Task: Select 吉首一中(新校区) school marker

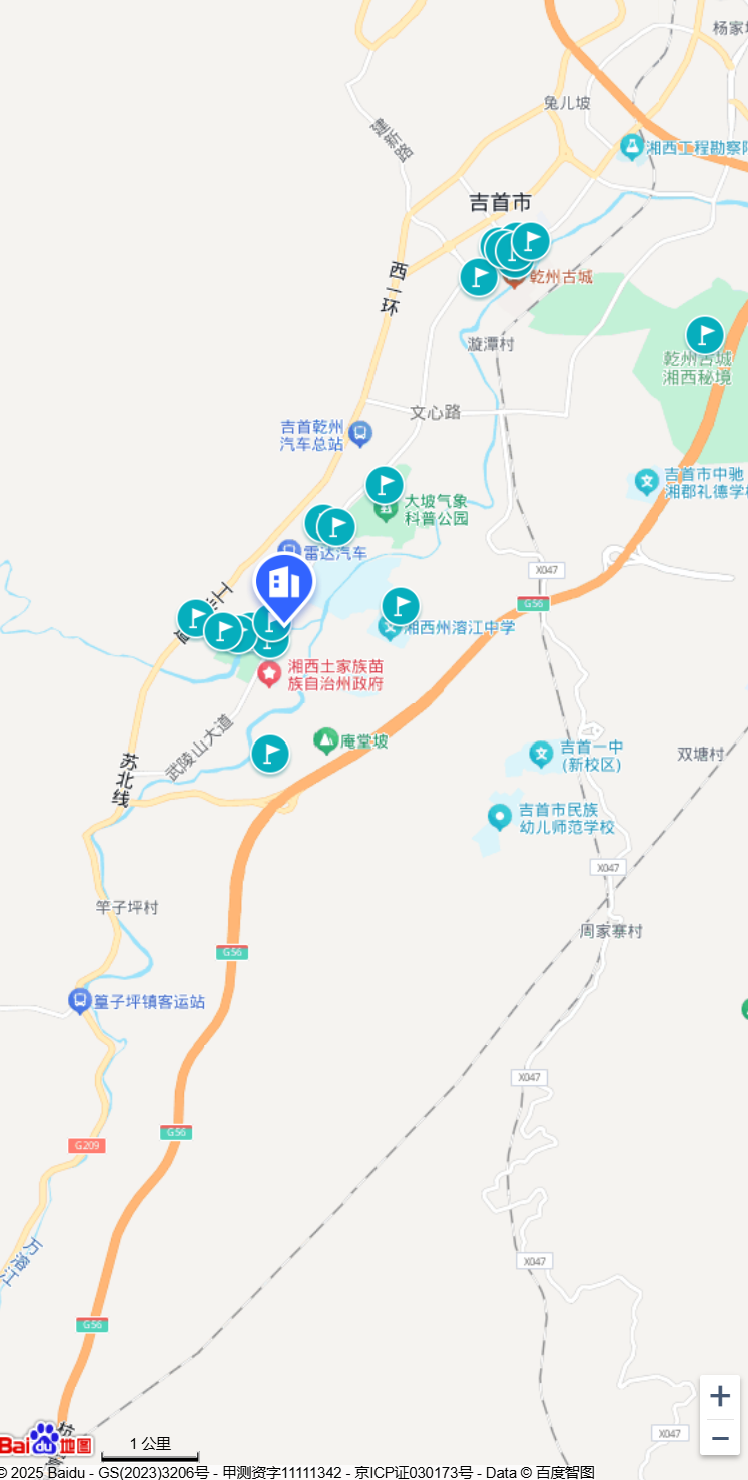Action: [541, 754]
